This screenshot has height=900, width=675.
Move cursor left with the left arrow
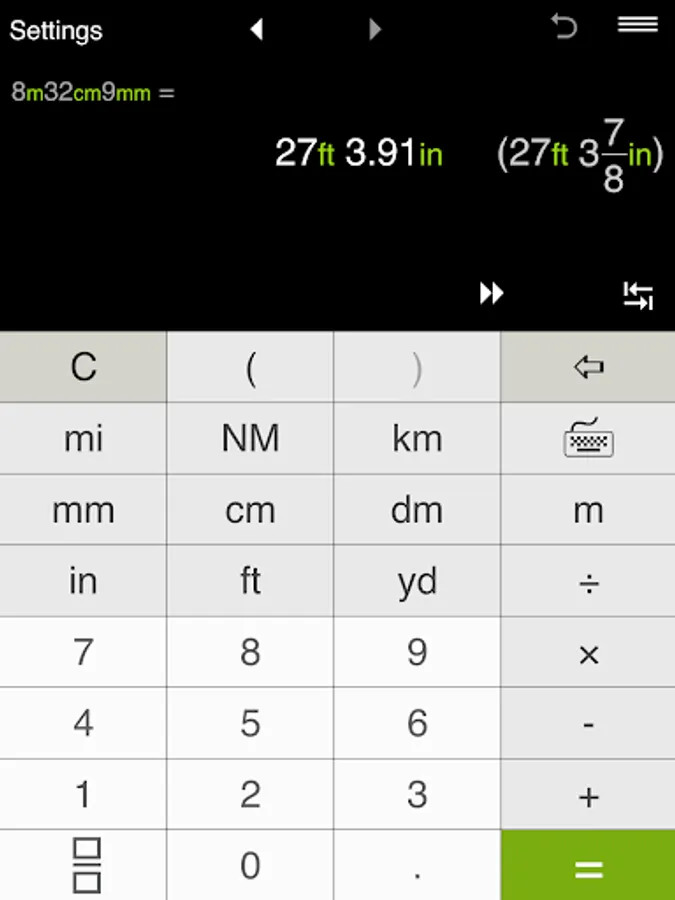pos(257,30)
